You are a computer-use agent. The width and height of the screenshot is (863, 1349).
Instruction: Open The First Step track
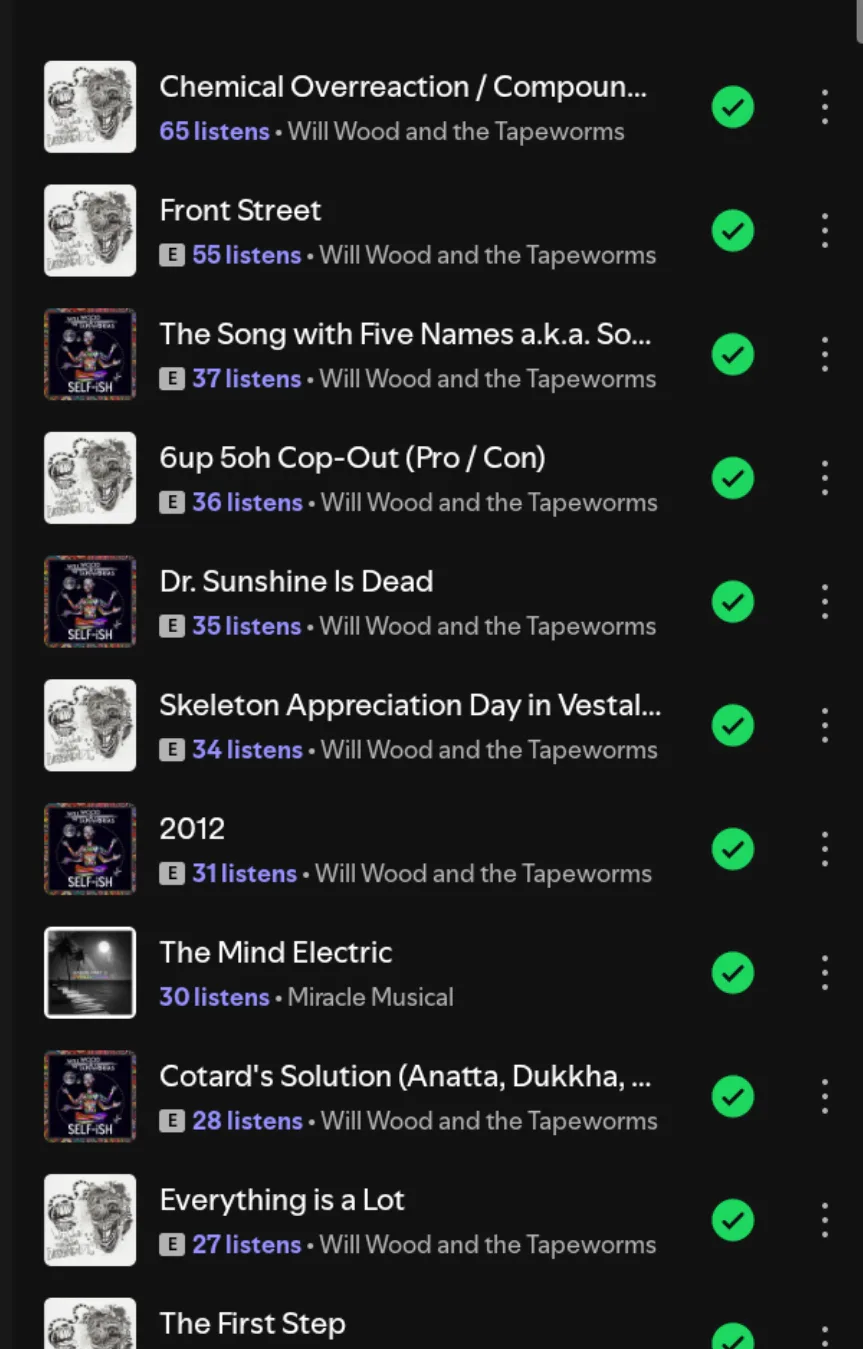[252, 1324]
